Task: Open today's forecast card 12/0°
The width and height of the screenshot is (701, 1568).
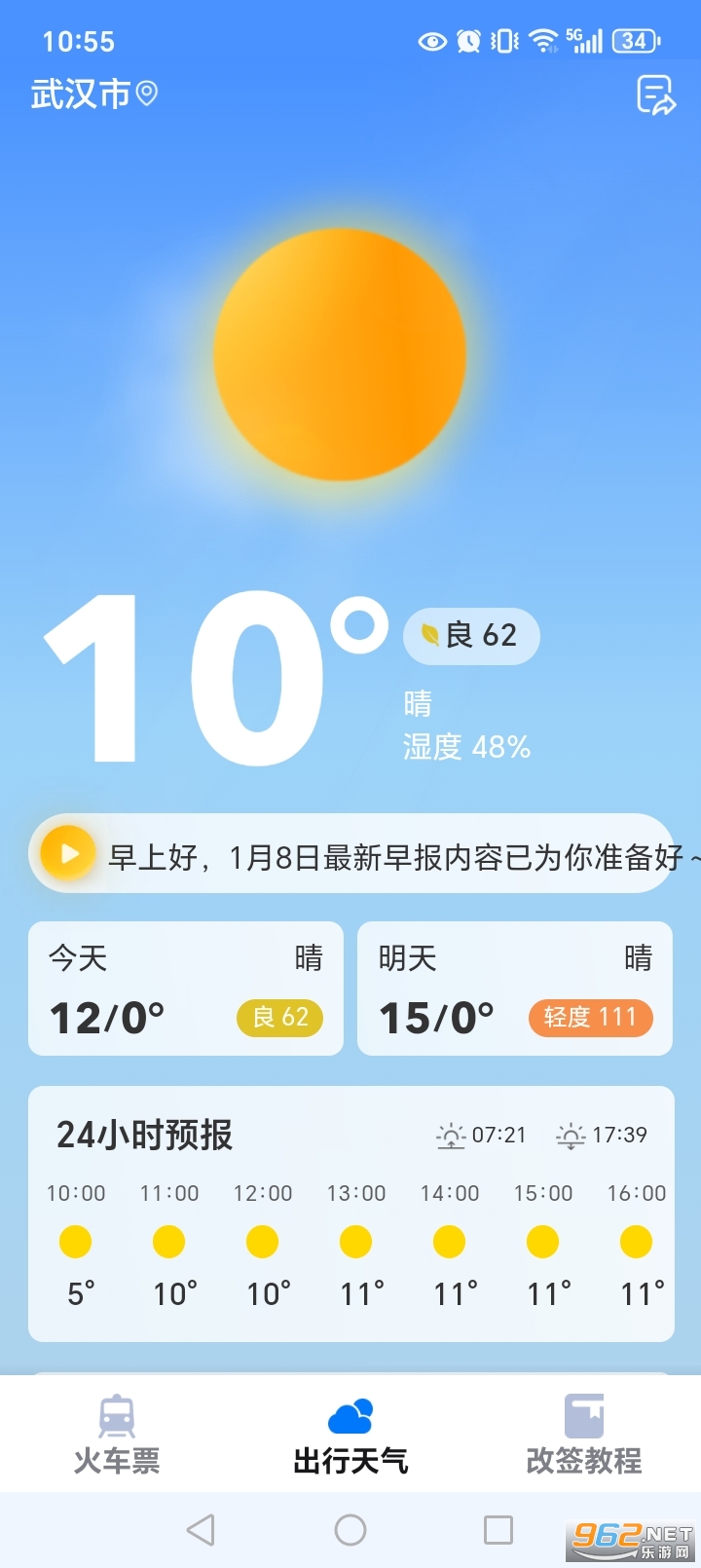Action: click(x=185, y=989)
